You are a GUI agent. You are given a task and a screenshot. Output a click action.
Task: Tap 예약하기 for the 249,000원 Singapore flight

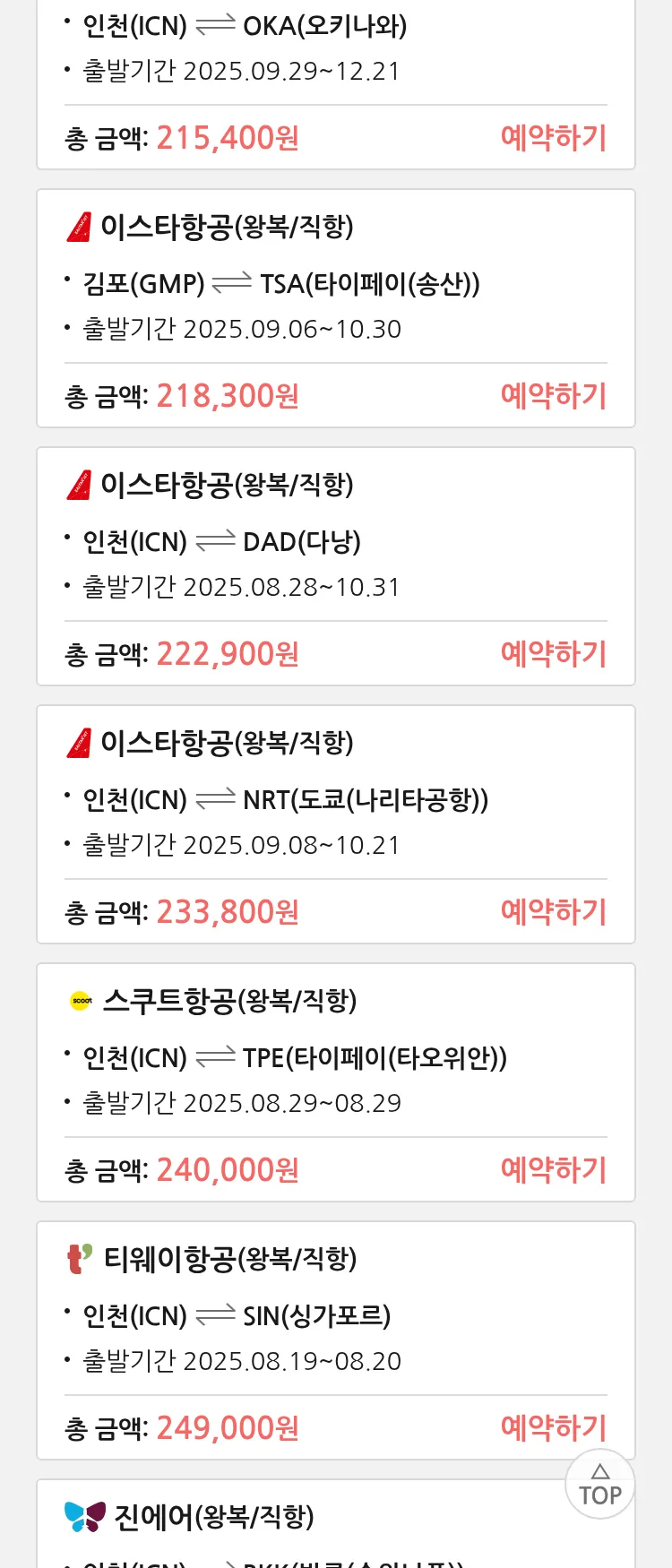pos(553,1428)
